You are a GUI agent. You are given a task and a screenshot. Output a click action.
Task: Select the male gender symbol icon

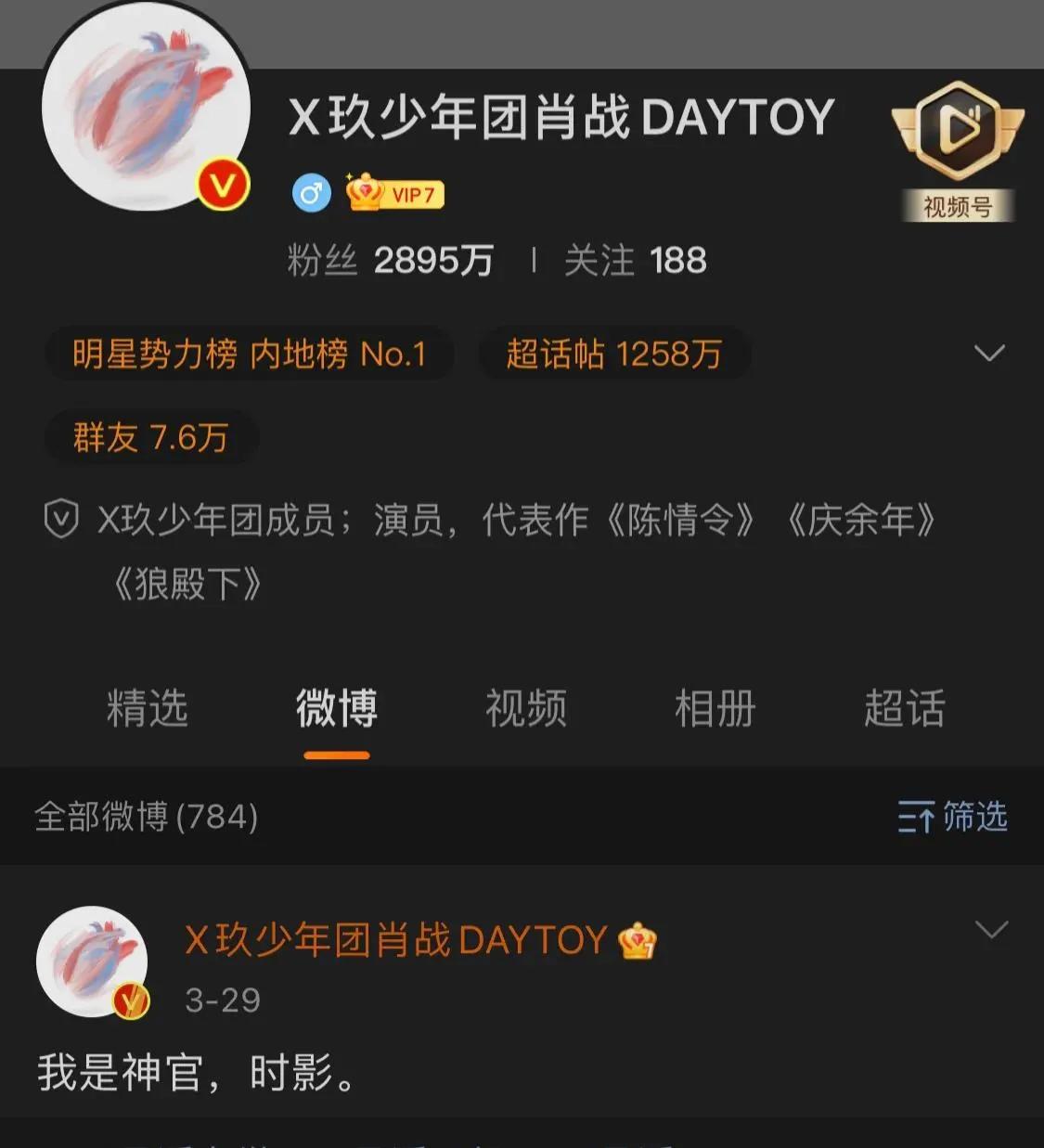pyautogui.click(x=313, y=193)
